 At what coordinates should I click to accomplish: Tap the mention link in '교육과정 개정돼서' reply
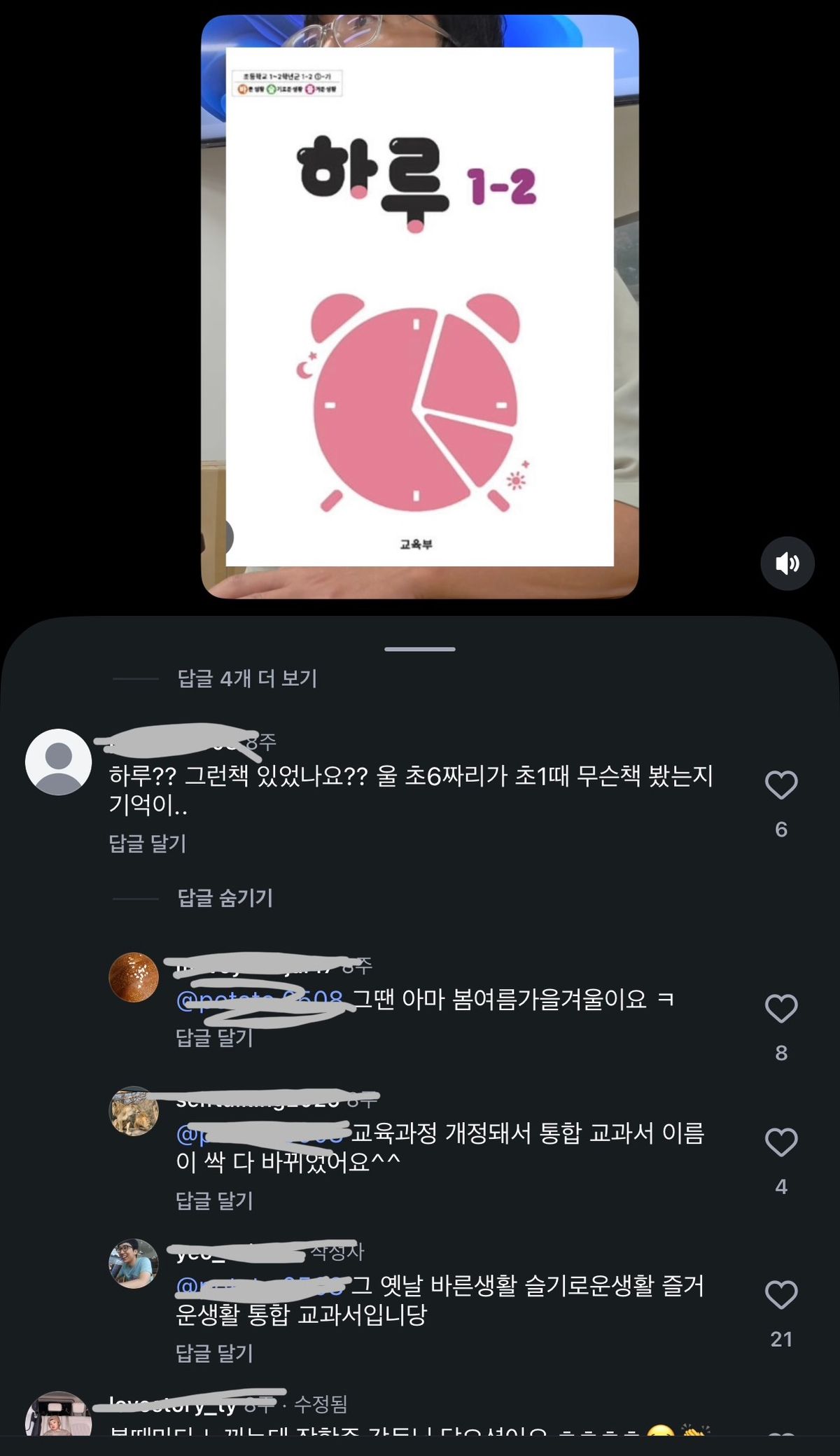(262, 1133)
